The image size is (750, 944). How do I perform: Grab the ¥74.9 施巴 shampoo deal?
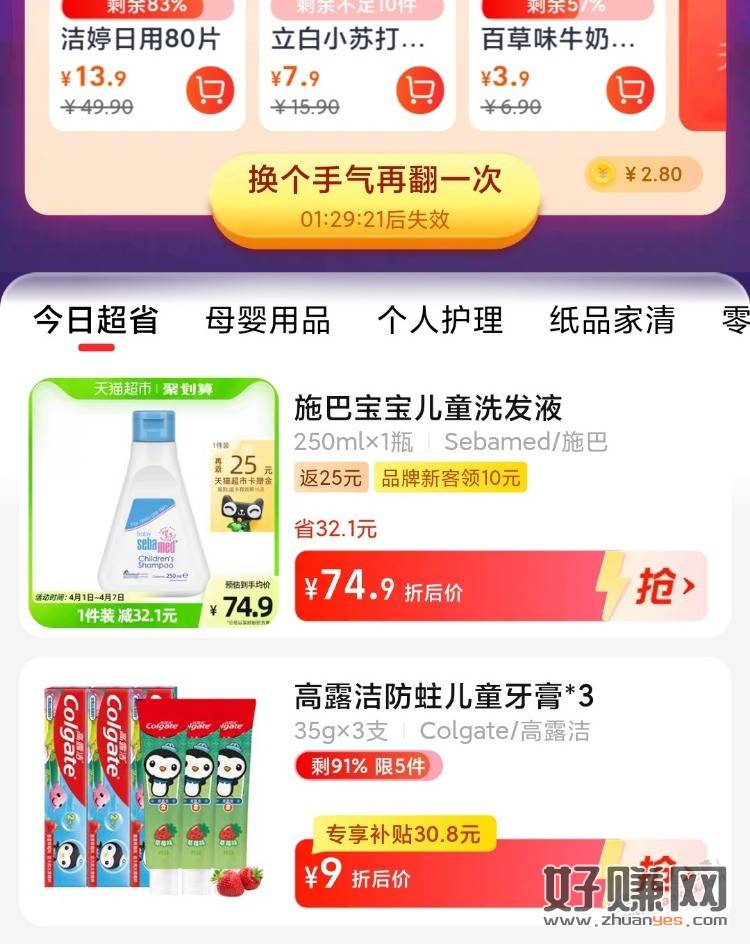[x=500, y=587]
